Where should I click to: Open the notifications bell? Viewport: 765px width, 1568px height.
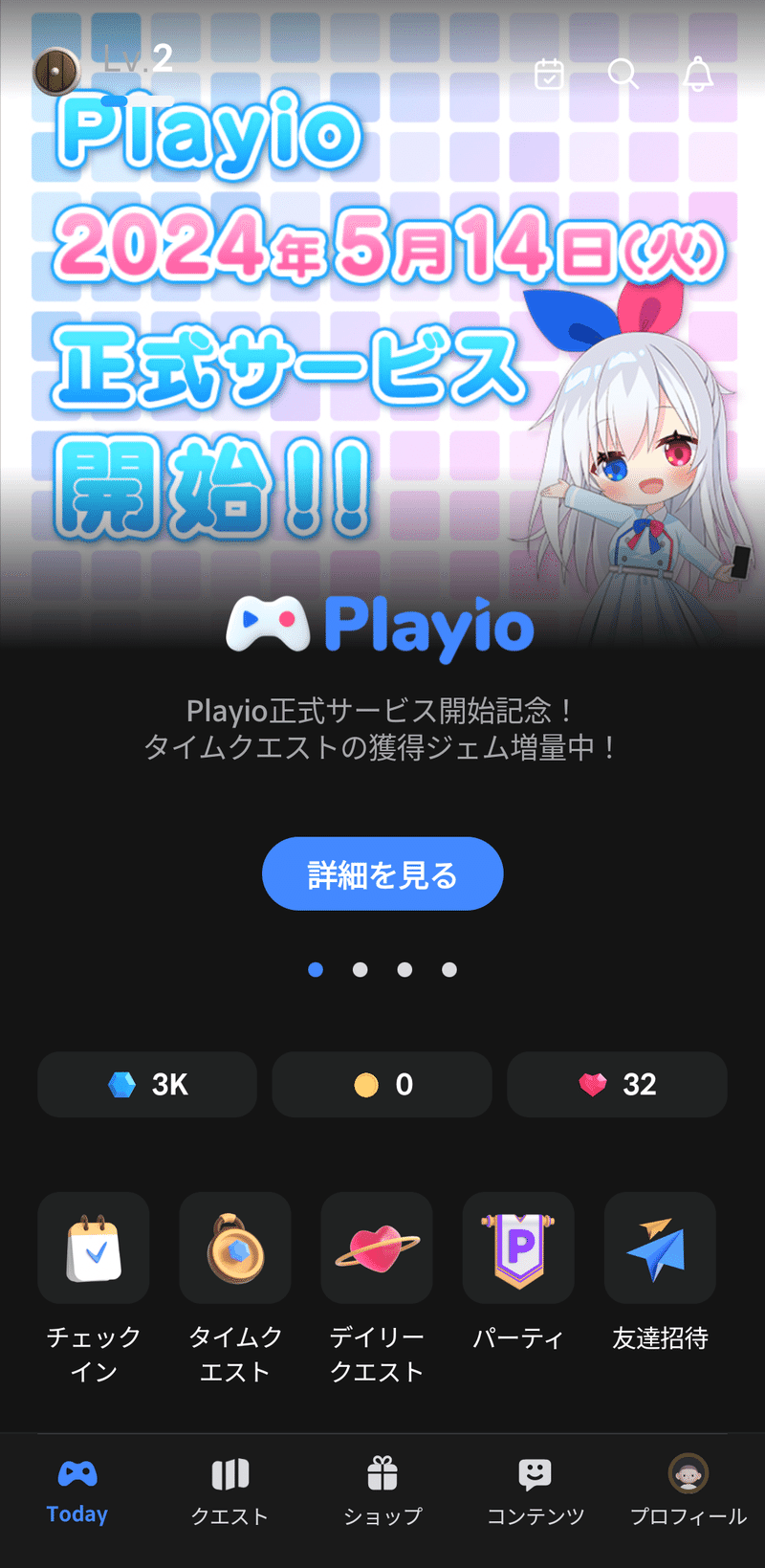pos(698,74)
